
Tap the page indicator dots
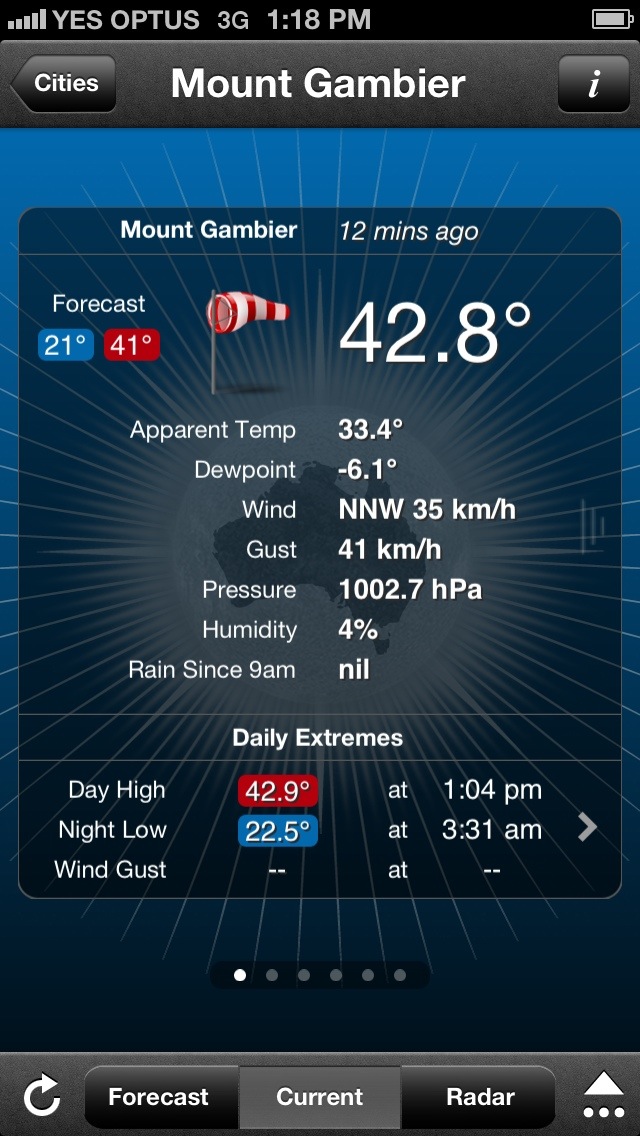[320, 975]
